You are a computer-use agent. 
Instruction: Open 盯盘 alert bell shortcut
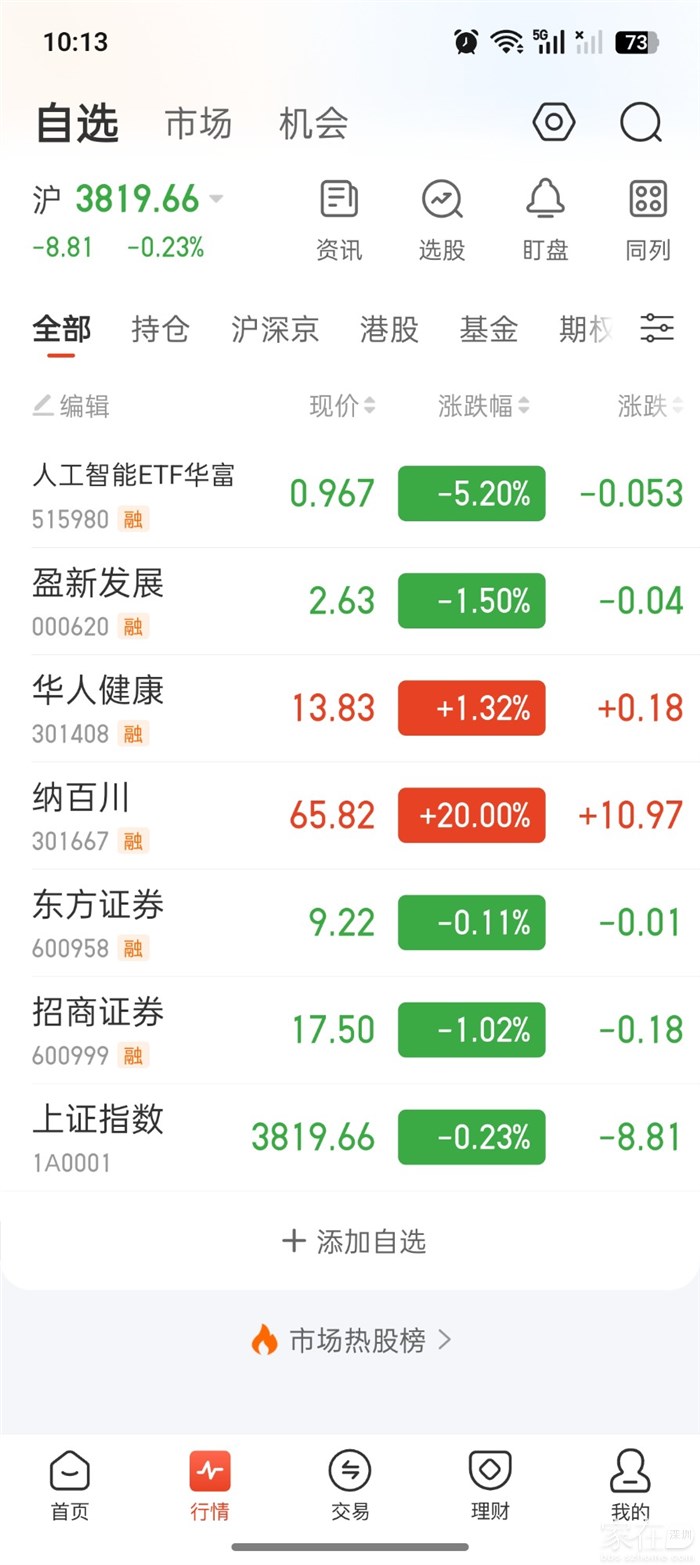[x=545, y=220]
